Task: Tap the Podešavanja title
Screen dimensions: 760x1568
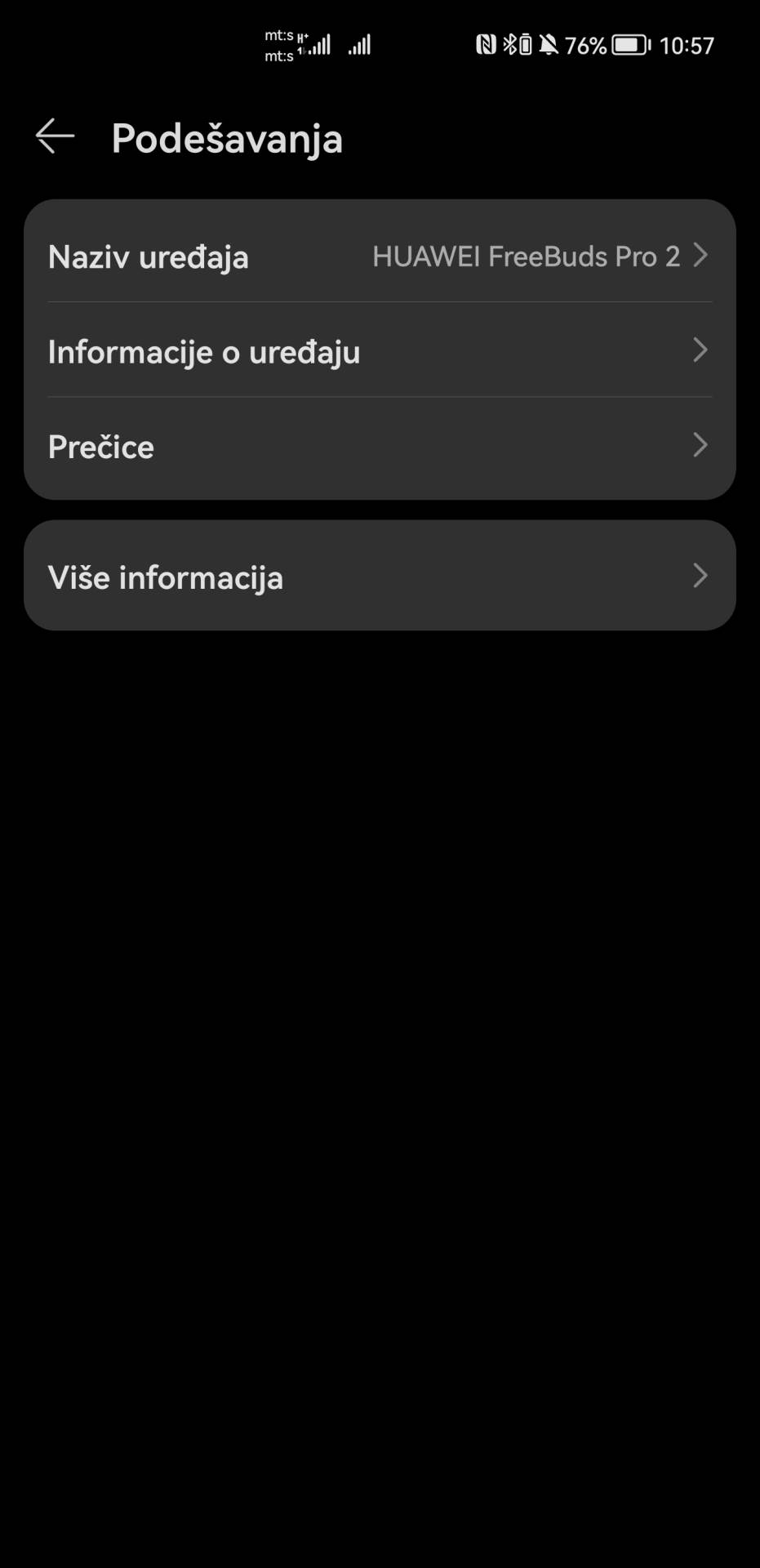Action: [227, 138]
